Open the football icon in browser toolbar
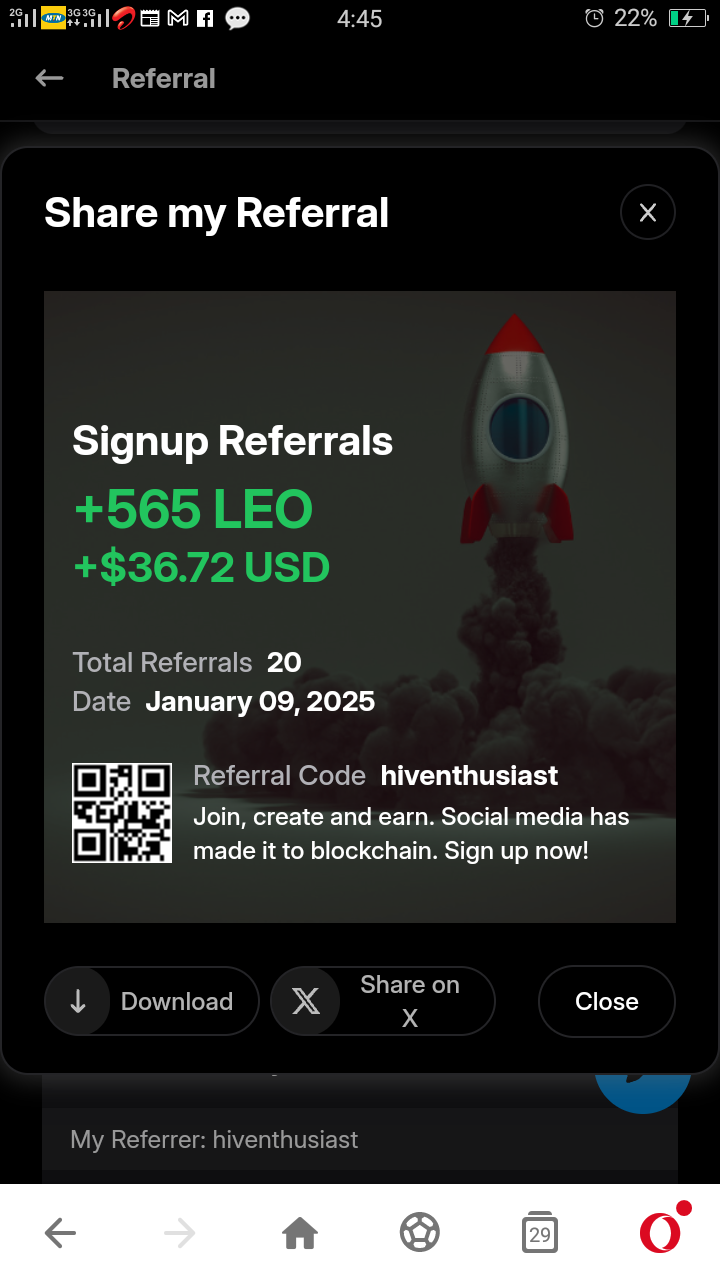The width and height of the screenshot is (720, 1280). coord(420,1232)
